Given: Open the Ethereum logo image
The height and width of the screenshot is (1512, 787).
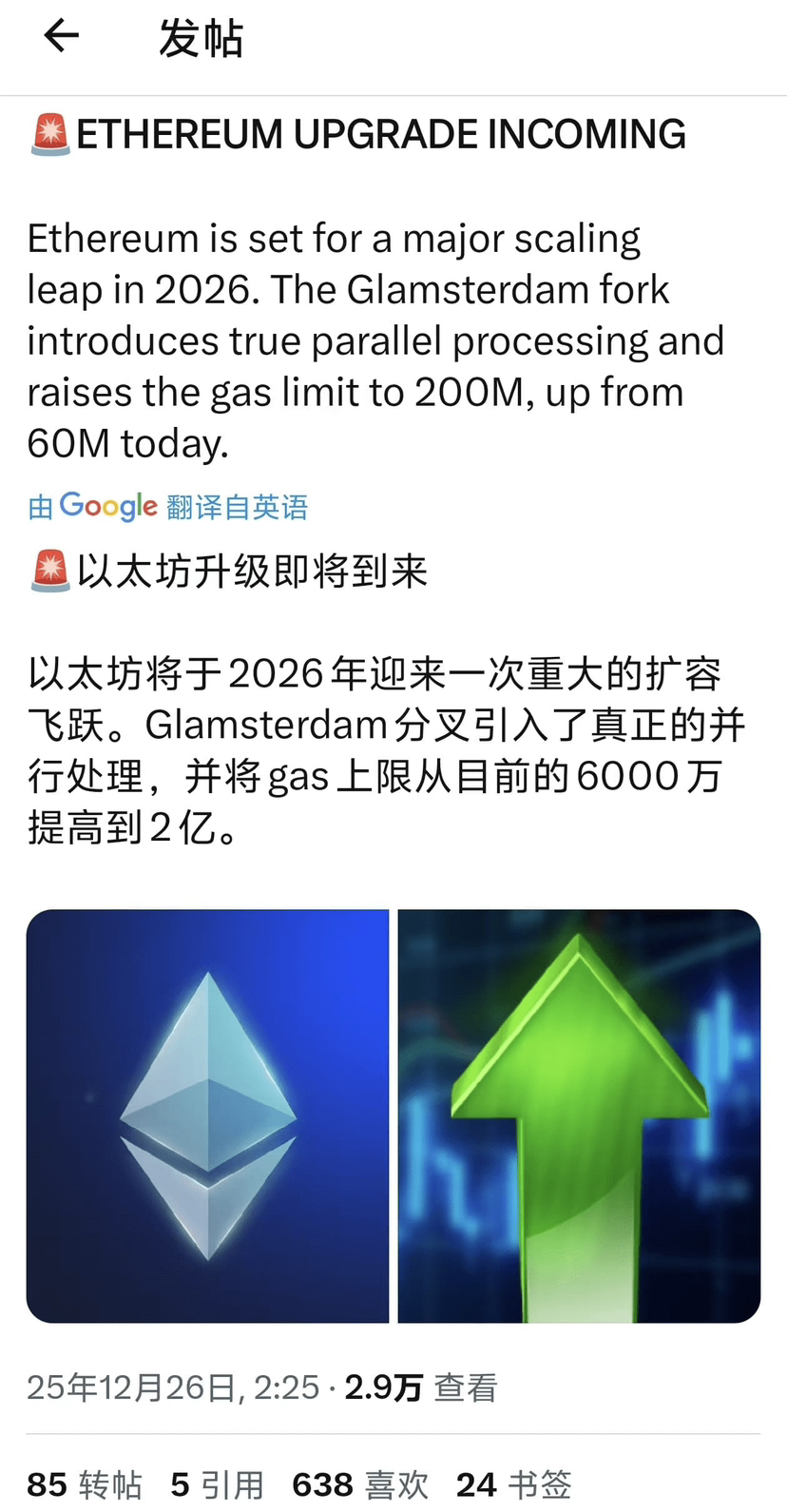Looking at the screenshot, I should pyautogui.click(x=207, y=1115).
